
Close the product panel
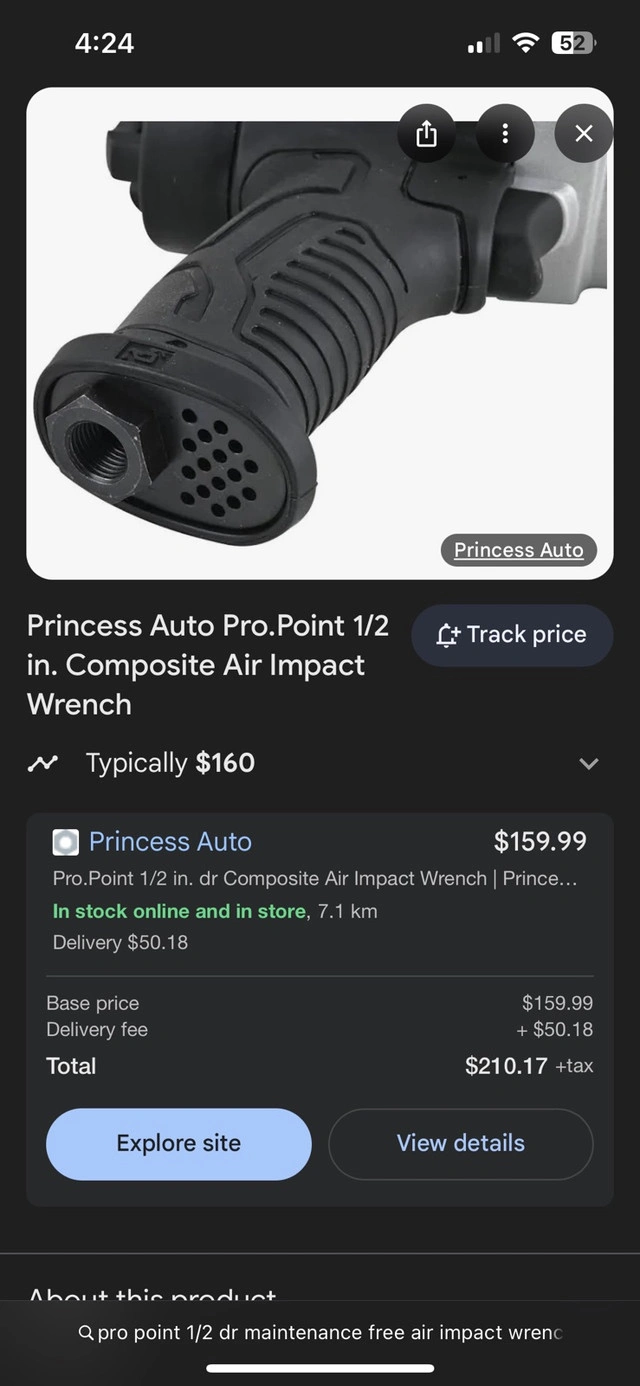(x=584, y=133)
